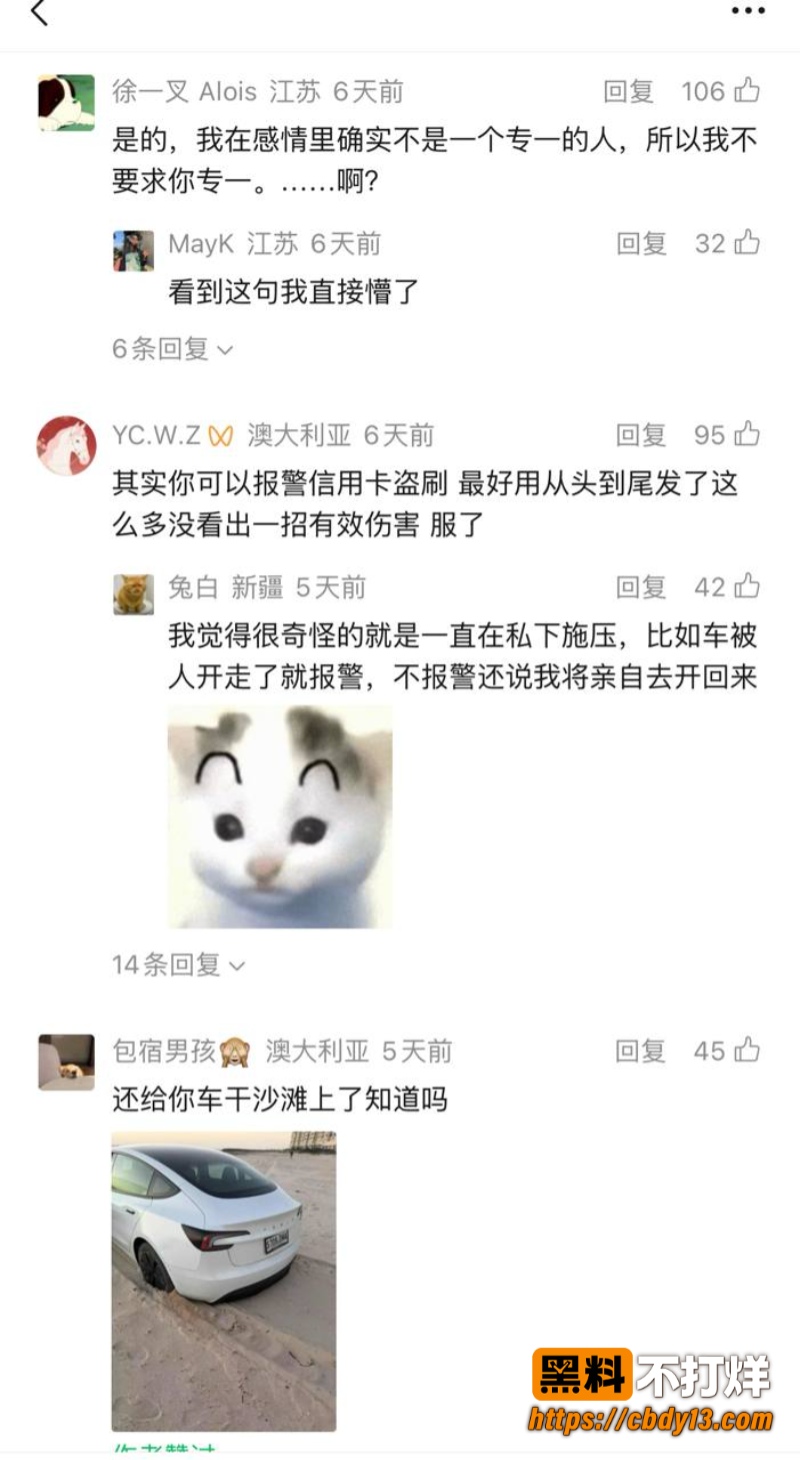Like 兔白's reply
This screenshot has width=800, height=1460.
(747, 587)
